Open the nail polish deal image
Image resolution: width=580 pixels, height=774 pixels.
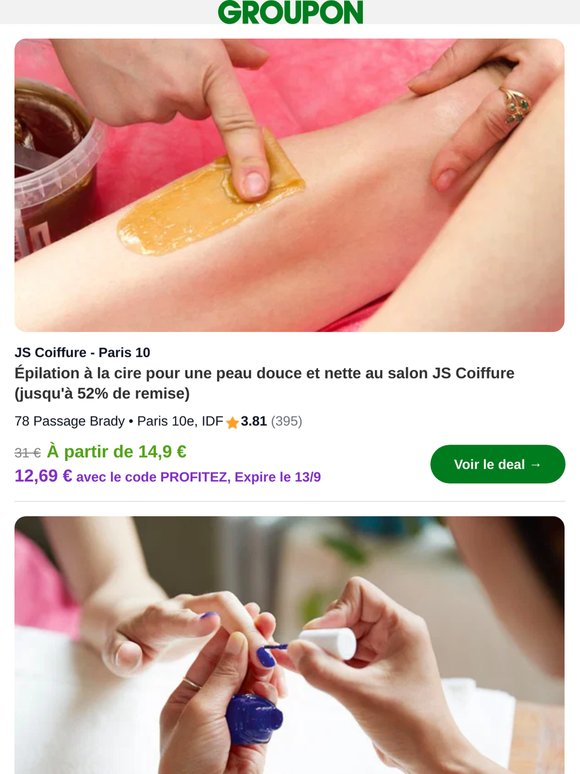pyautogui.click(x=289, y=645)
